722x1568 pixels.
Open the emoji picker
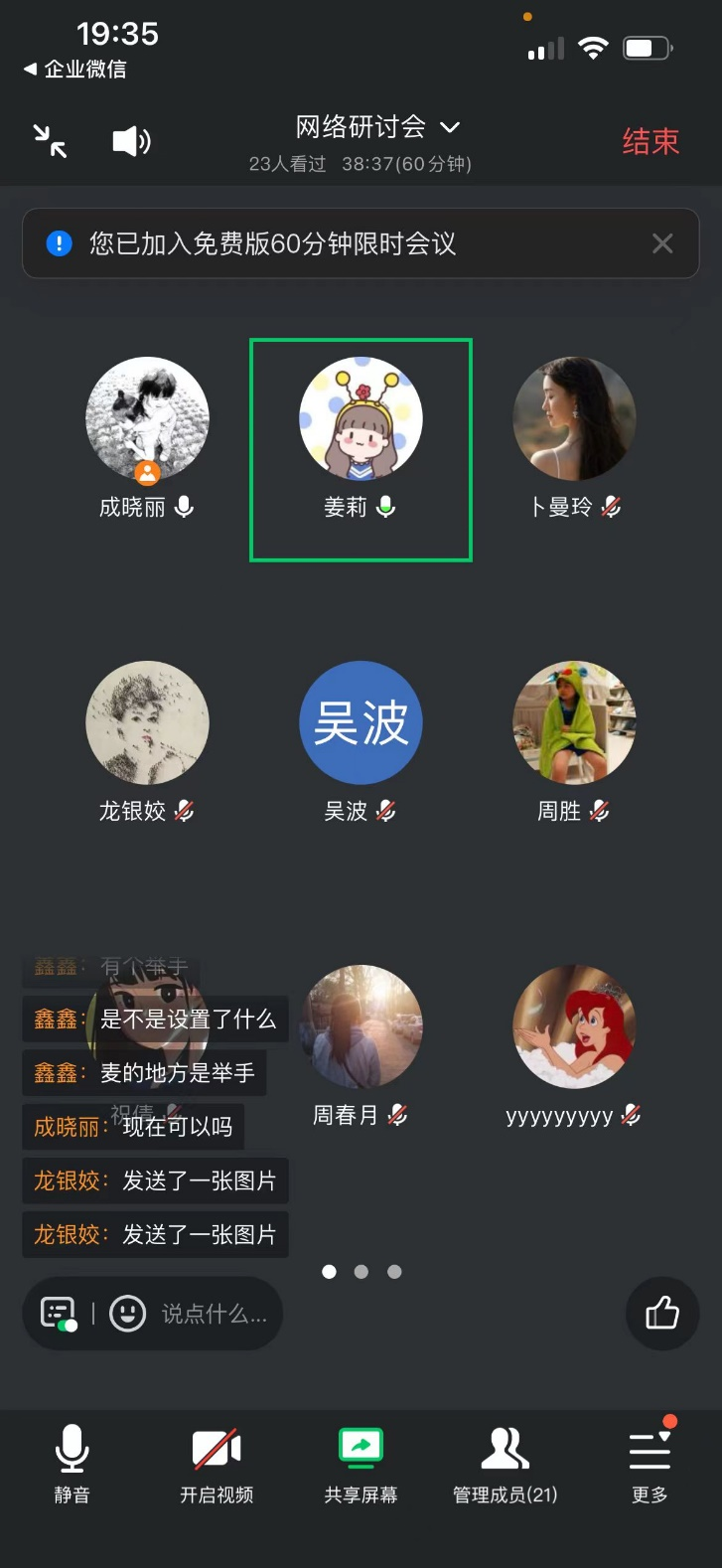click(127, 1314)
